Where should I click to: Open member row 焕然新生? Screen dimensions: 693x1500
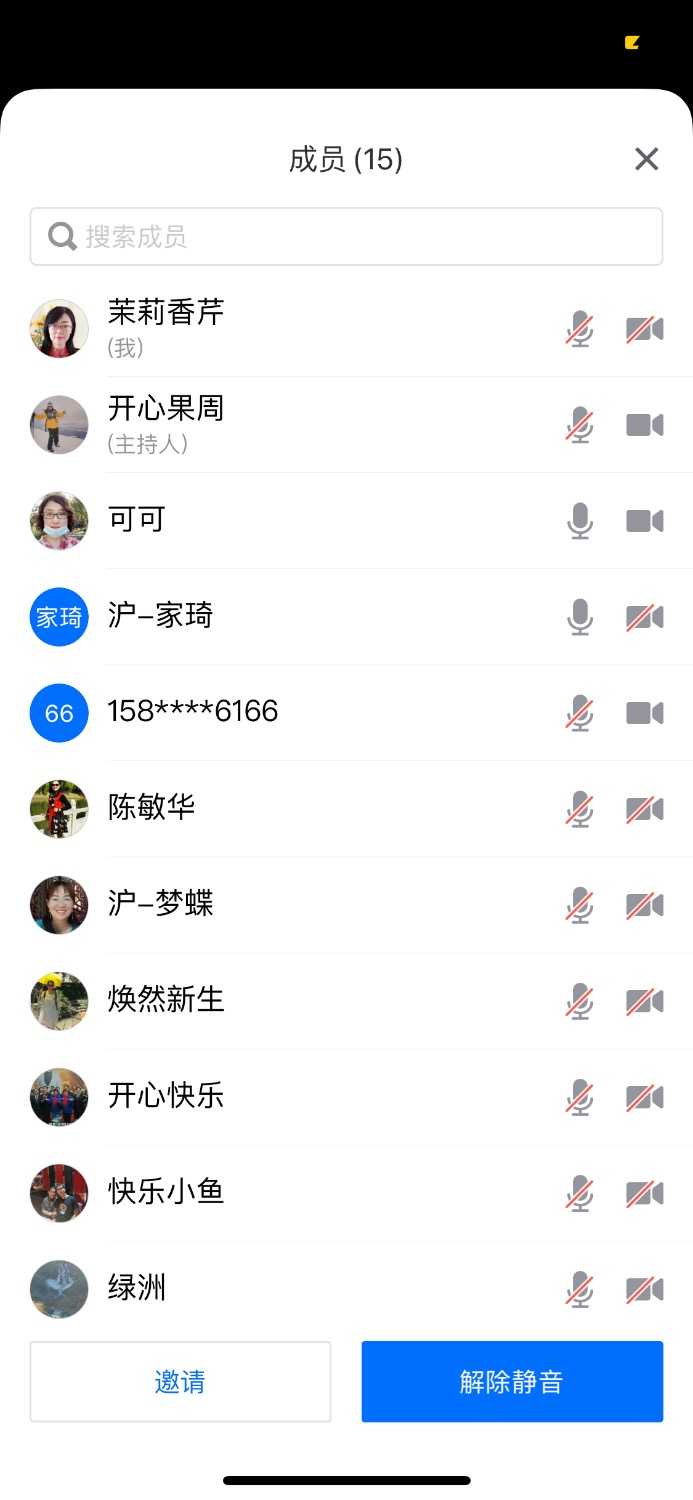click(166, 1000)
